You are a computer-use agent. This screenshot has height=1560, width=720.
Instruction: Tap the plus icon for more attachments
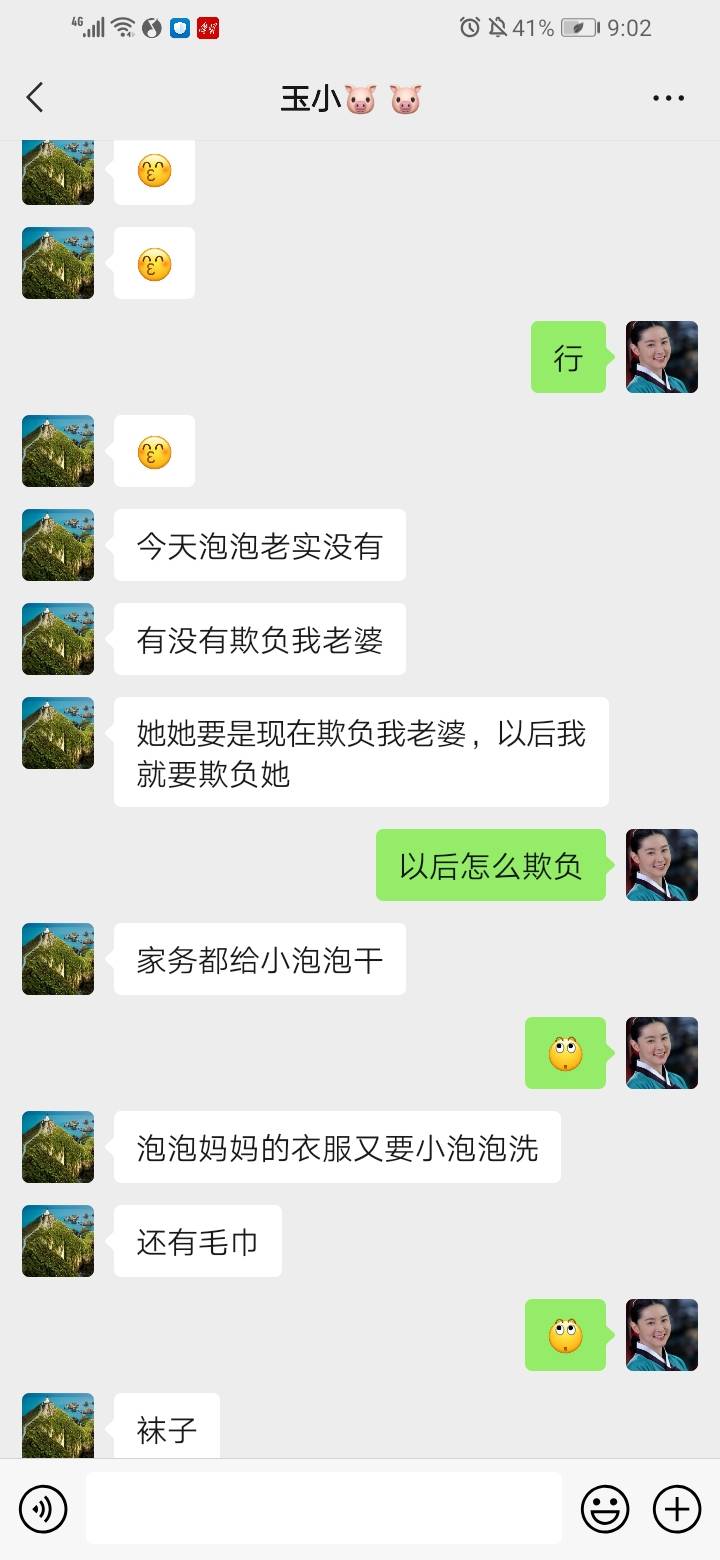click(677, 1508)
